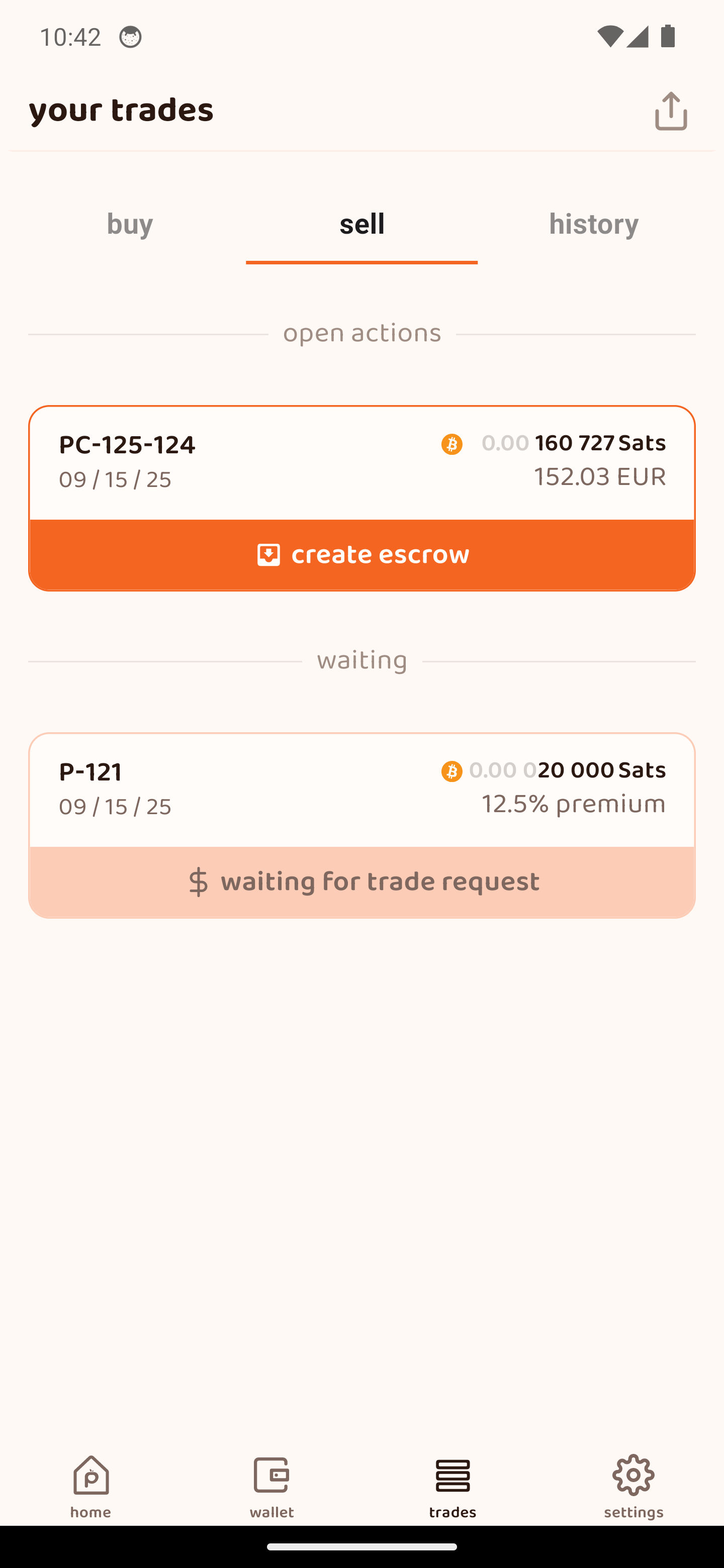724x1568 pixels.
Task: Open the wallet tab
Action: point(271,1485)
